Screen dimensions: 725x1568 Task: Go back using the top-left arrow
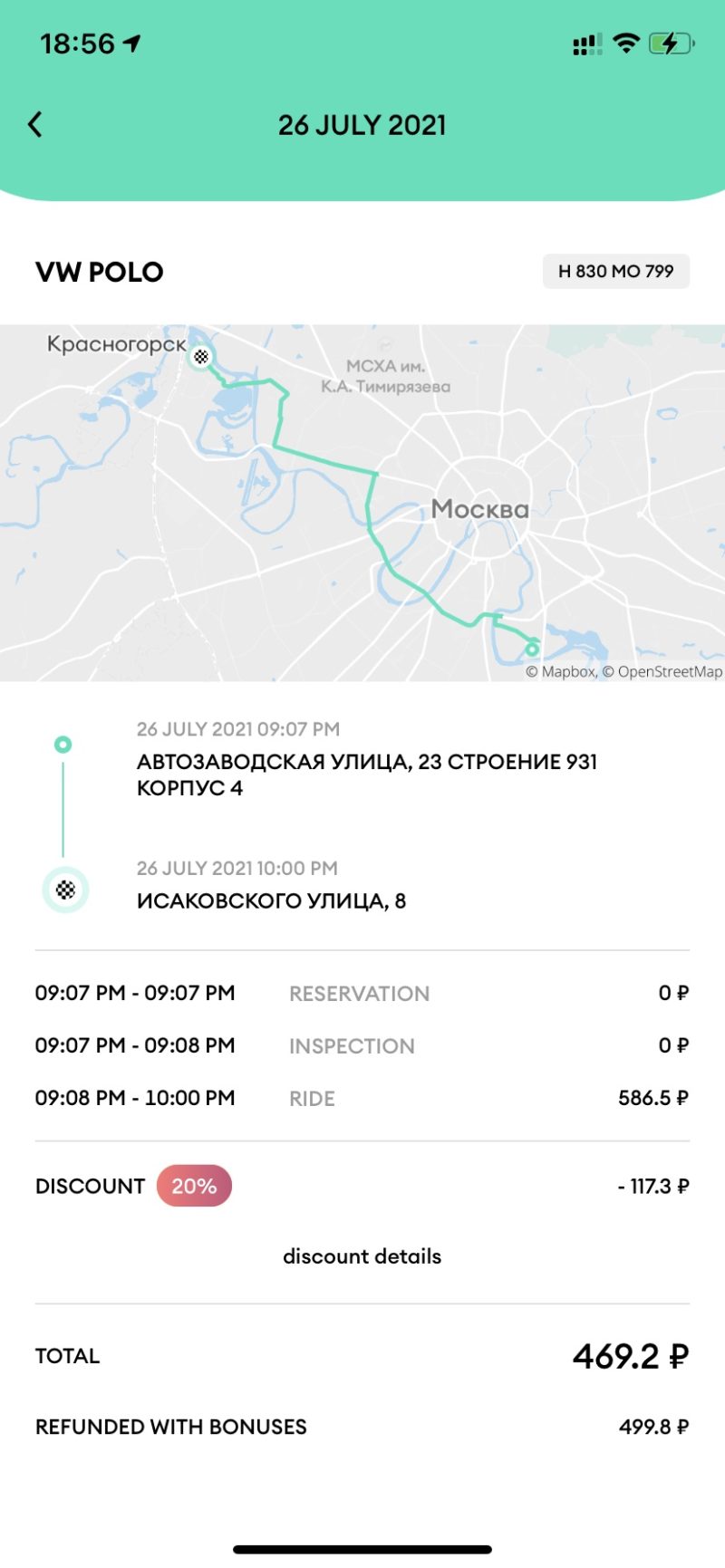(x=35, y=124)
